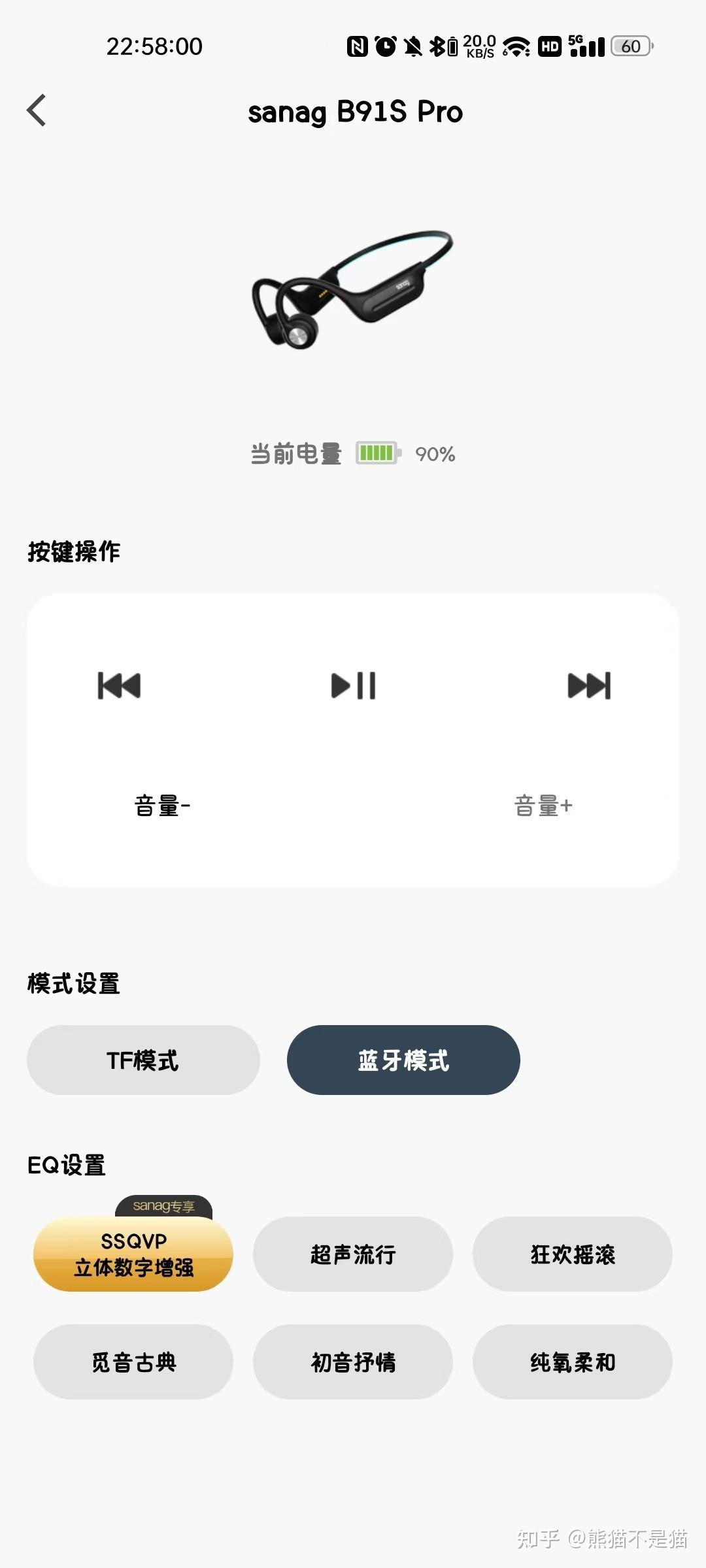The height and width of the screenshot is (1568, 706).
Task: Tap the Bluetooth icon in the status bar
Action: tap(439, 46)
